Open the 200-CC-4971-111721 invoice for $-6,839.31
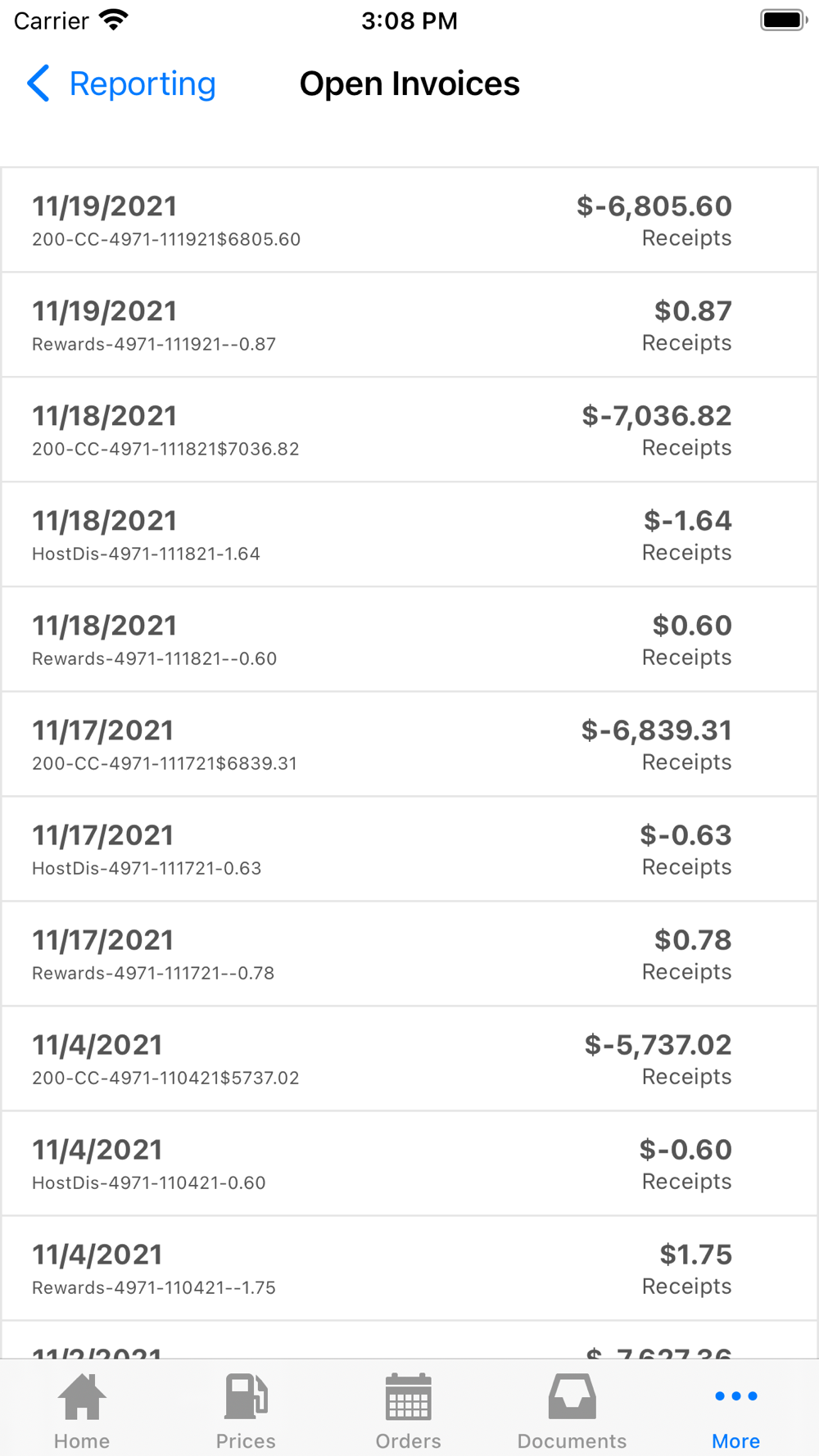819x1456 pixels. (x=409, y=744)
